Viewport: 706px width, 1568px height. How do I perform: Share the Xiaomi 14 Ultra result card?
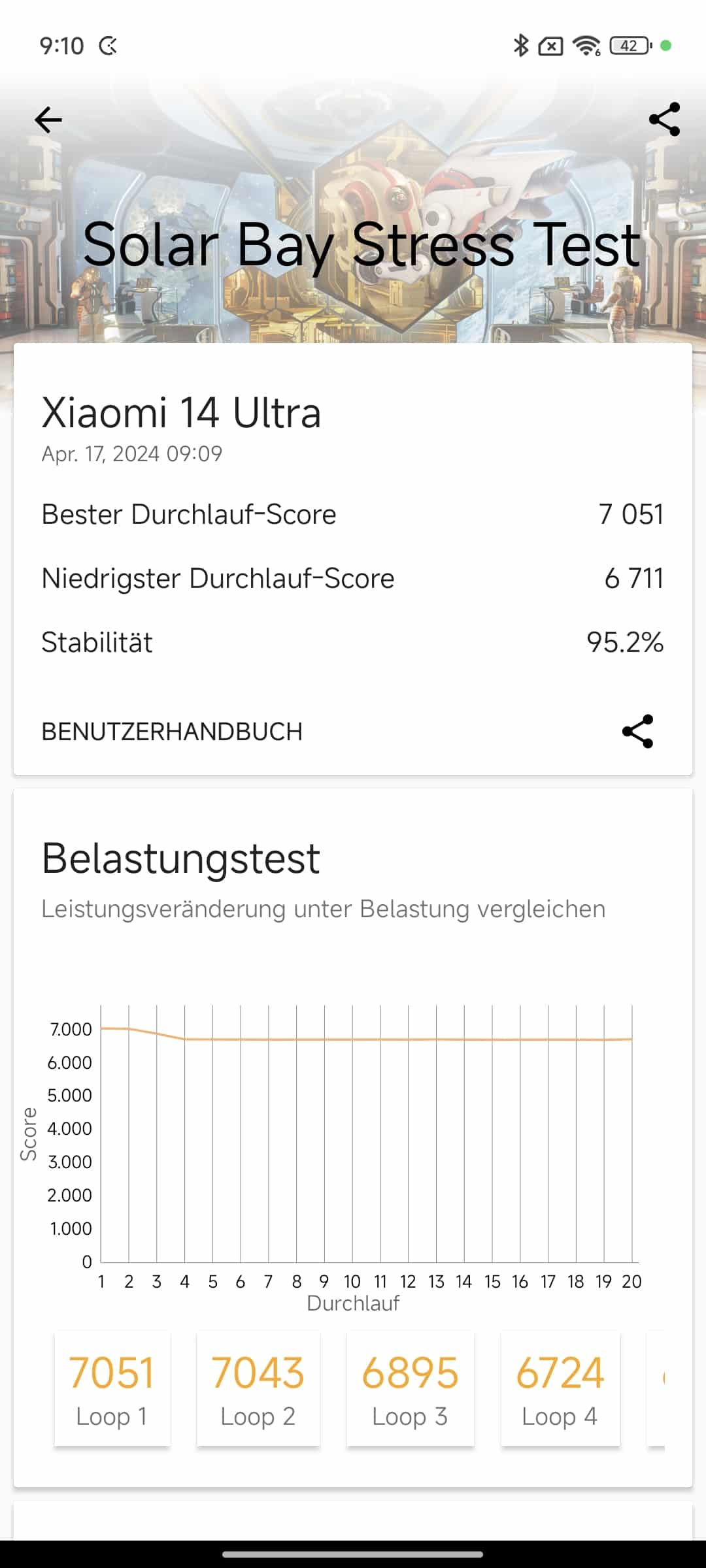pos(637,731)
